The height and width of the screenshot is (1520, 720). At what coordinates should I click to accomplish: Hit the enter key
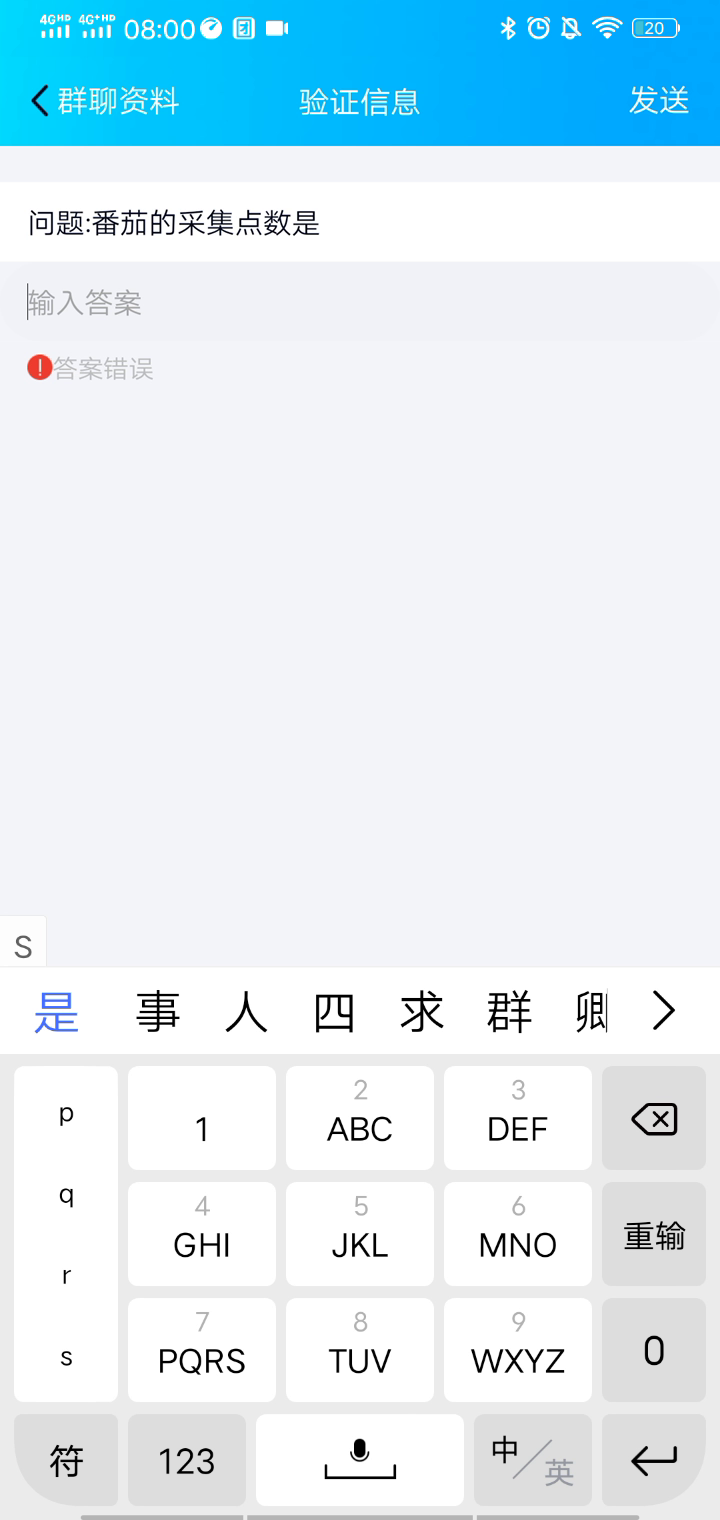[x=654, y=1461]
